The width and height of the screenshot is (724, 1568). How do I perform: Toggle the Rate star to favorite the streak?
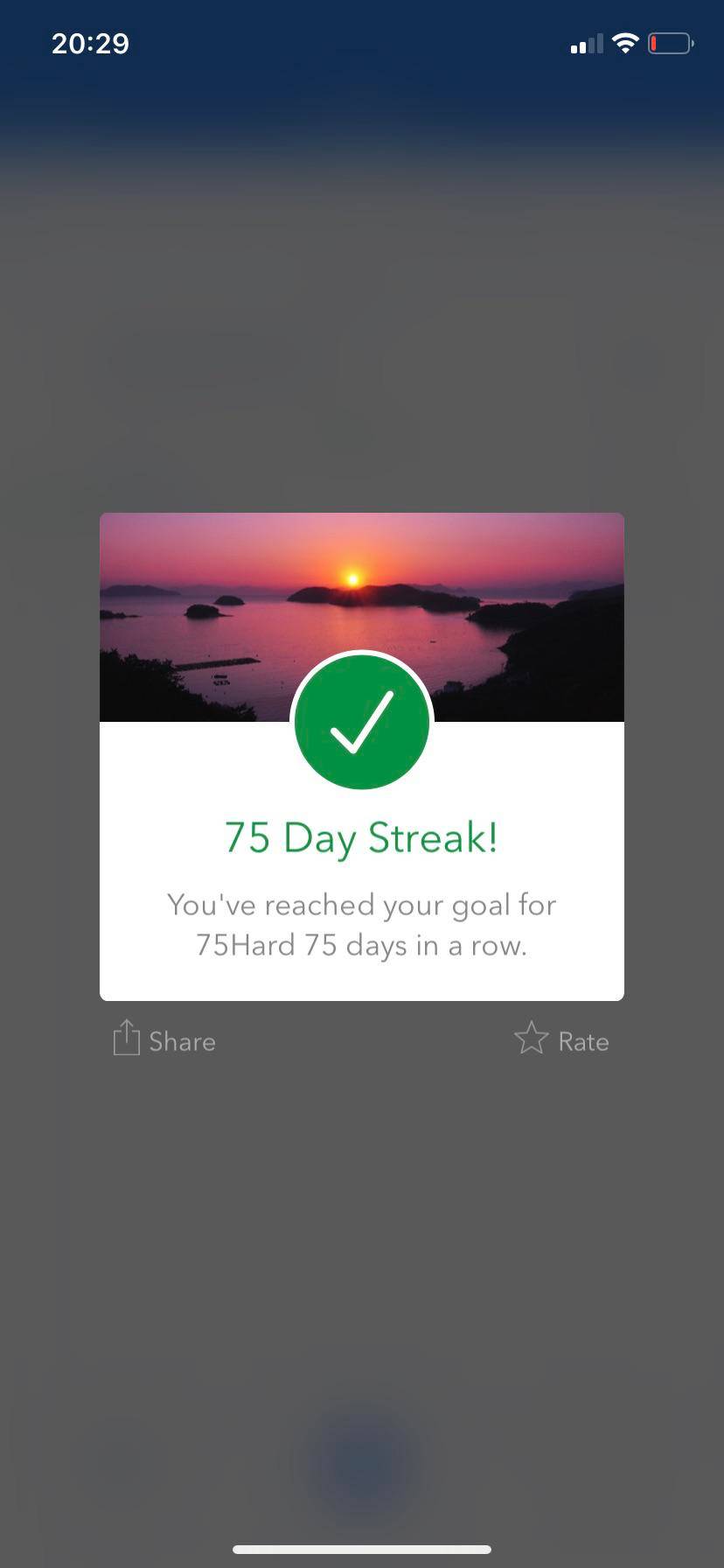(533, 1039)
